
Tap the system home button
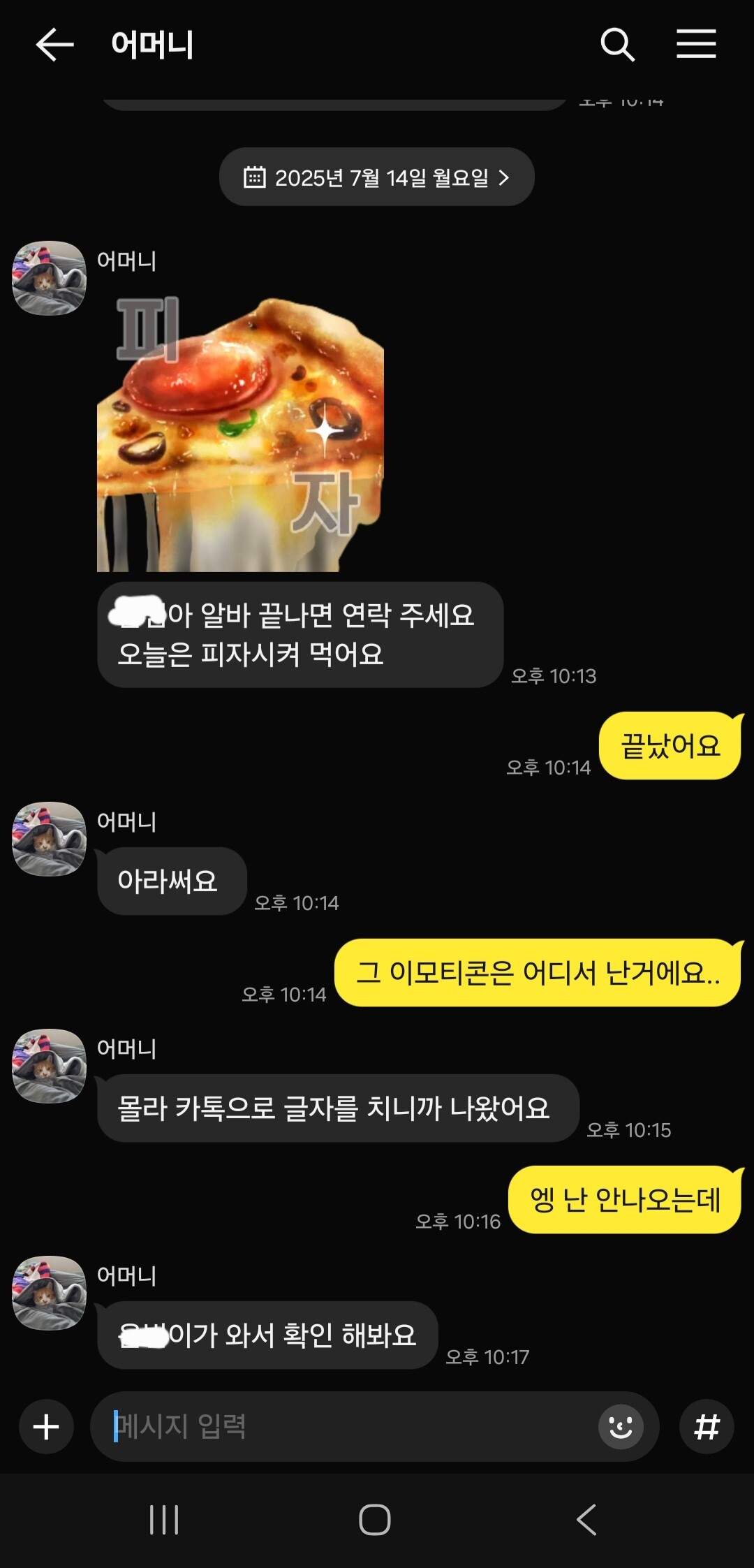[375, 1520]
